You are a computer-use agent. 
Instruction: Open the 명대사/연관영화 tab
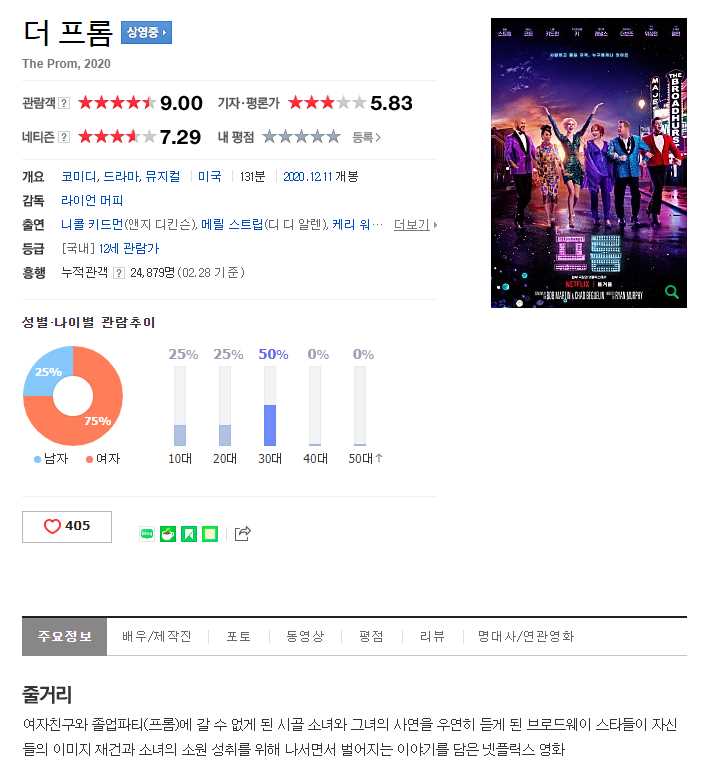[525, 636]
